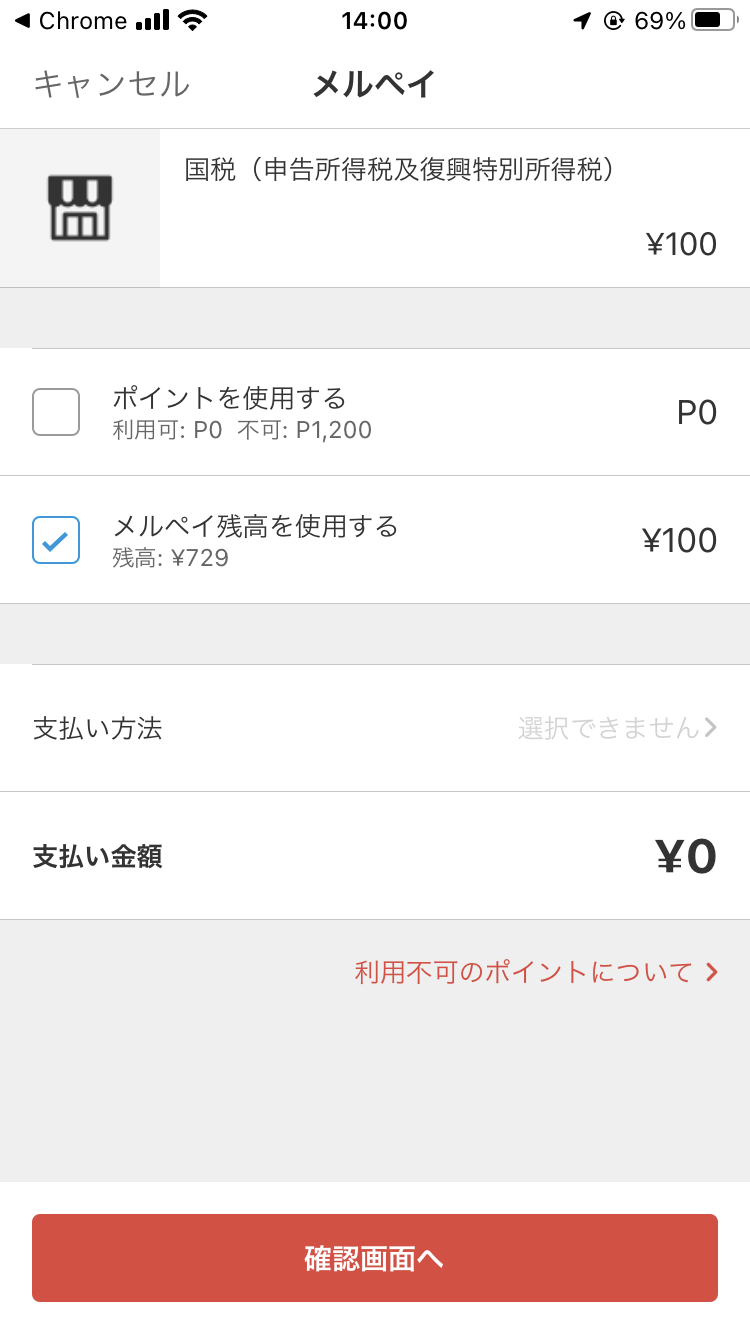Open 利用不可のポイントについて link
The height and width of the screenshot is (1334, 750).
[x=536, y=972]
